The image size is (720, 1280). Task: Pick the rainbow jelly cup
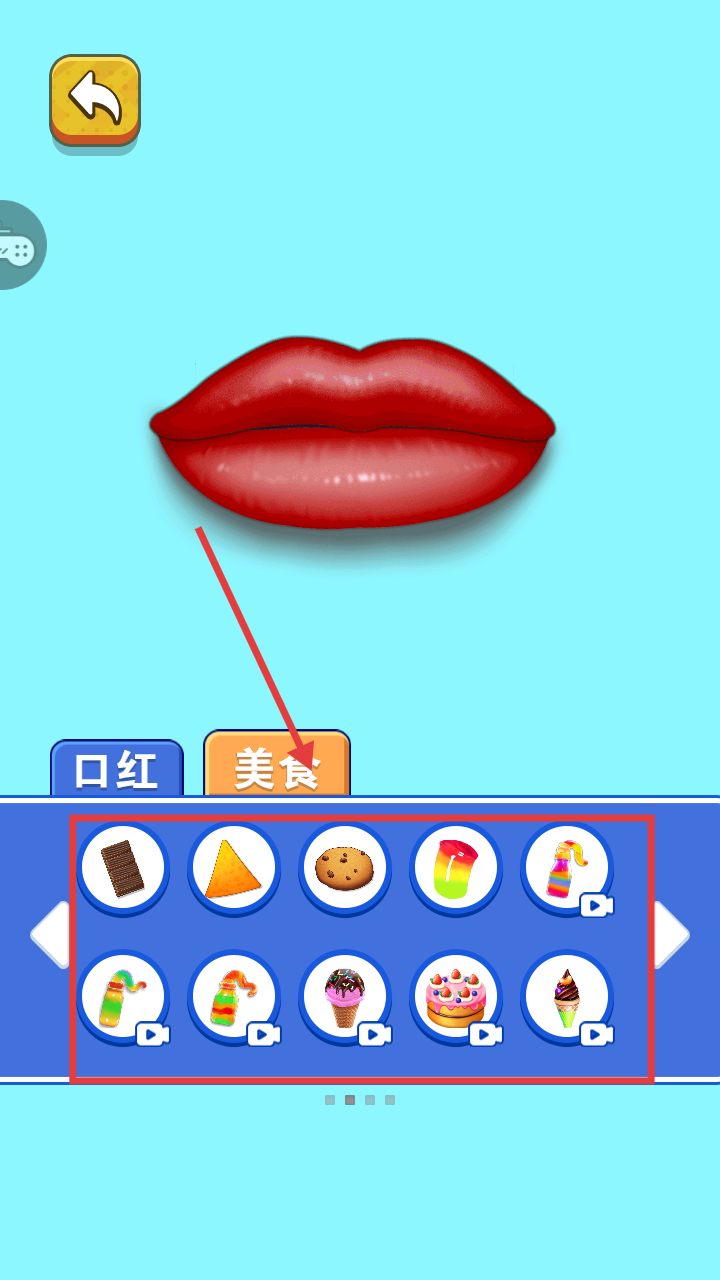[456, 868]
